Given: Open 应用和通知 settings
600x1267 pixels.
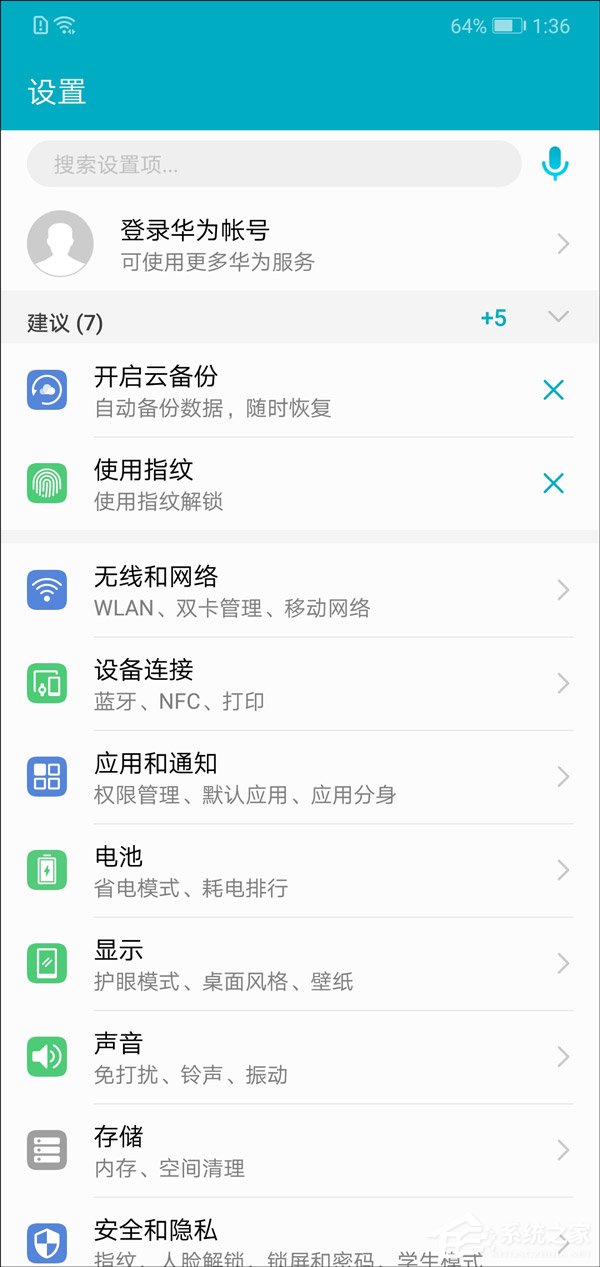Looking at the screenshot, I should [300, 777].
